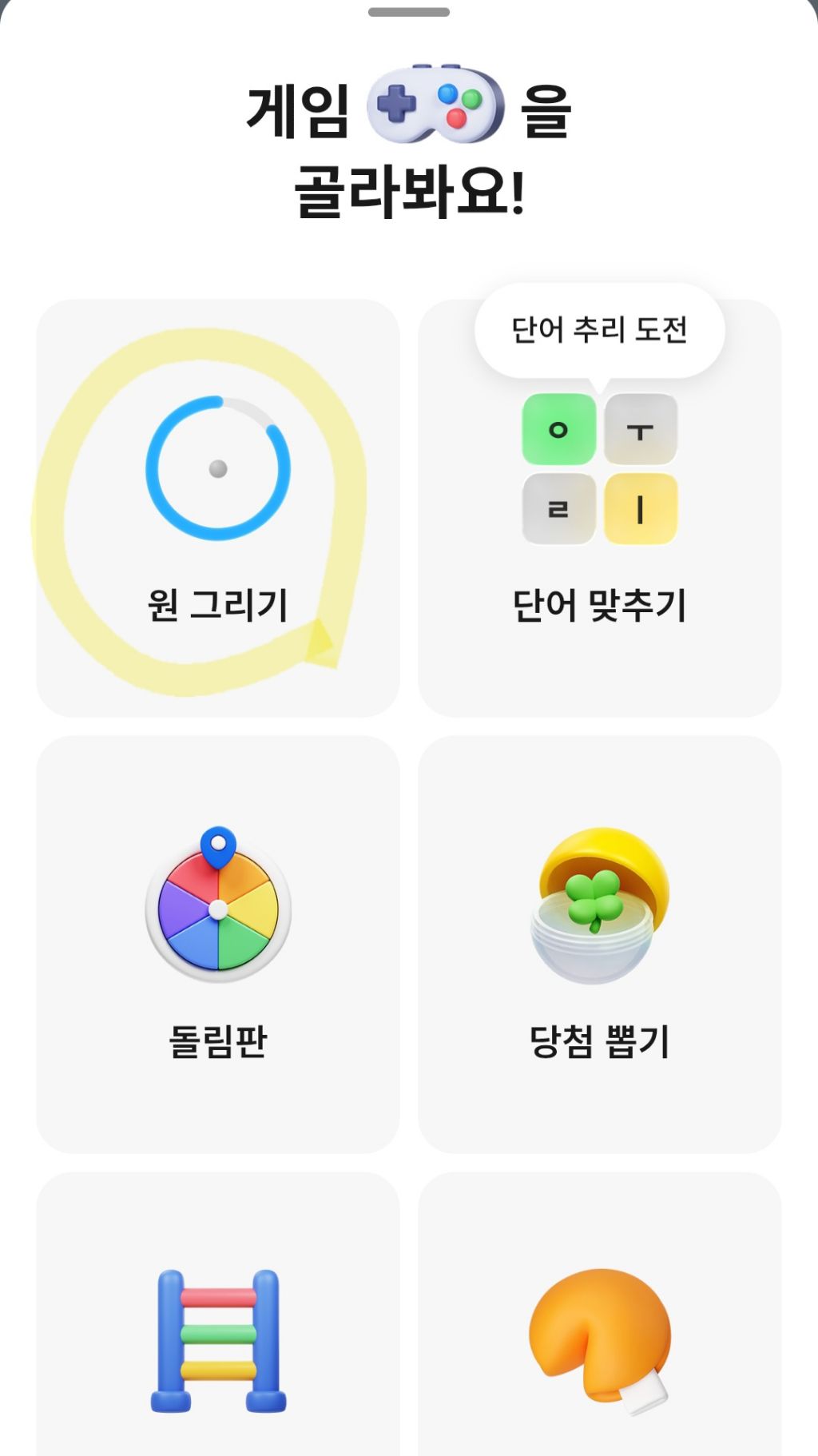Screen dimensions: 818x1456
Task: Open the 원 그리기 game card
Action: point(217,508)
